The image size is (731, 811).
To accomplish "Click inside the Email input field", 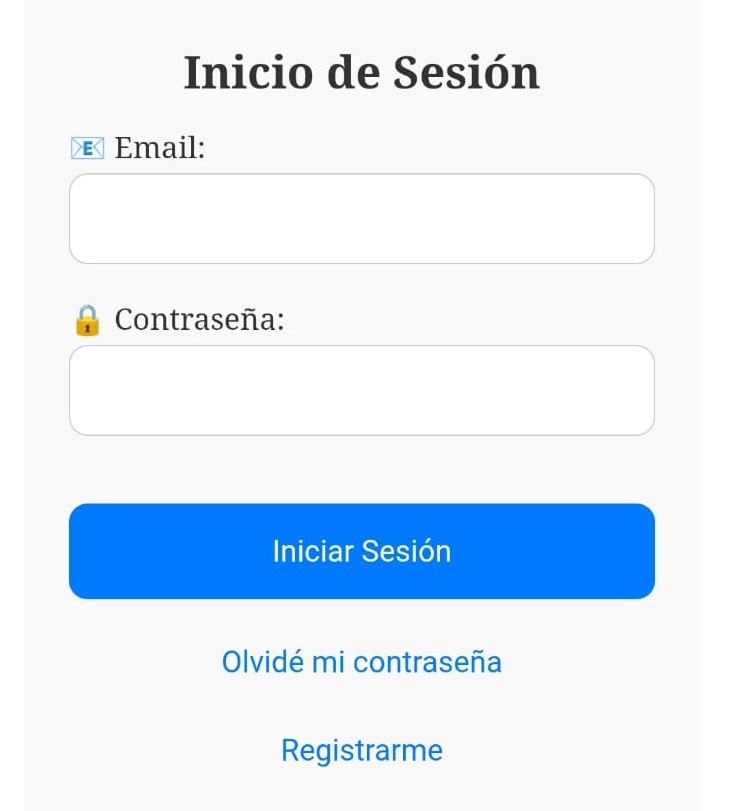I will tap(361, 218).
